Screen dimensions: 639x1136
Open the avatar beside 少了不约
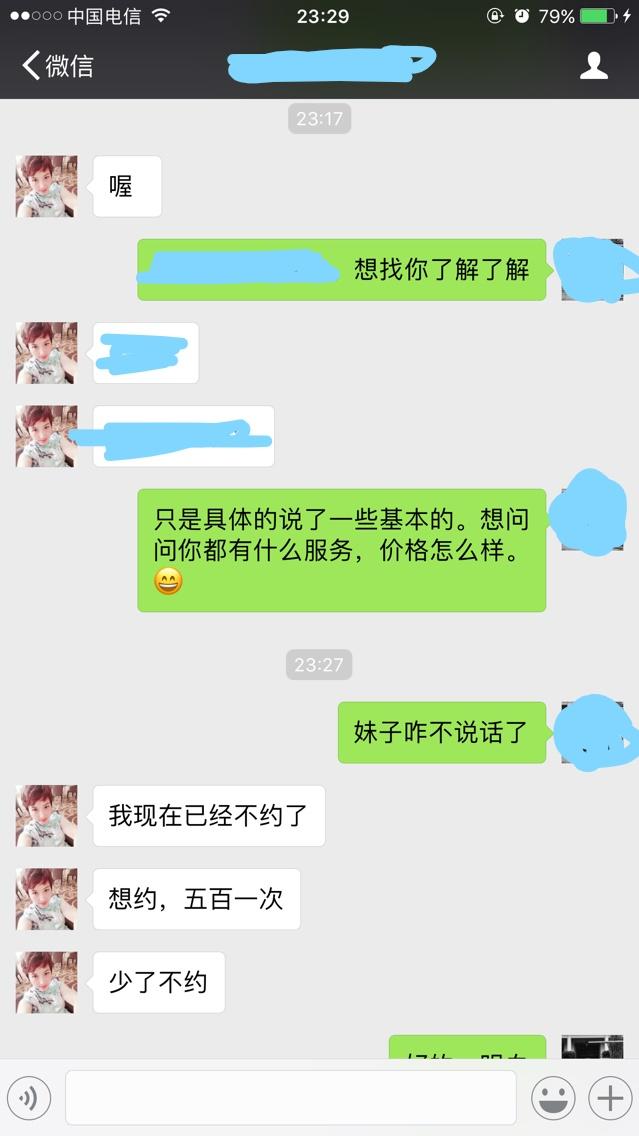[46, 982]
